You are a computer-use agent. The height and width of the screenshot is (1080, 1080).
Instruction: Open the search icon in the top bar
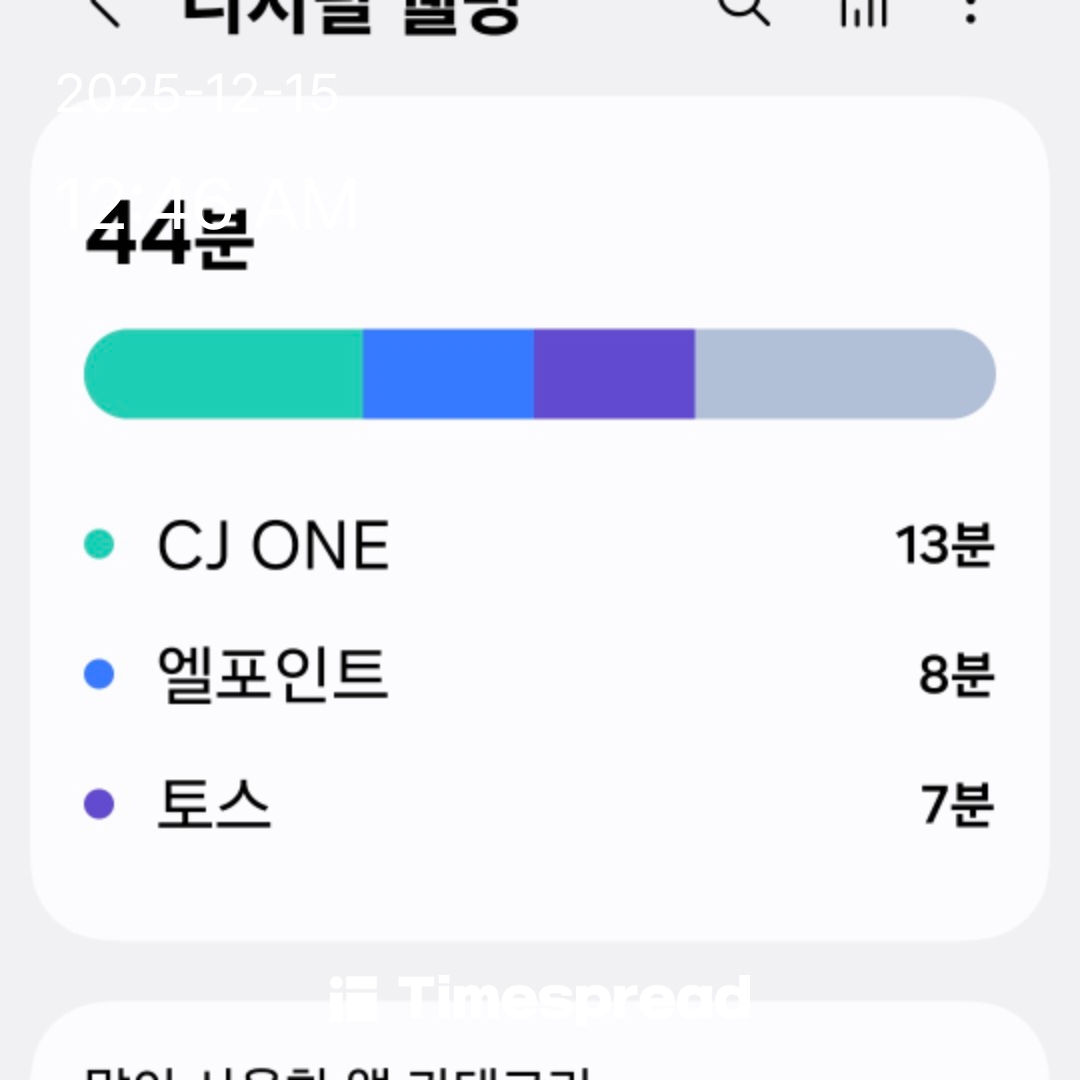[x=744, y=8]
